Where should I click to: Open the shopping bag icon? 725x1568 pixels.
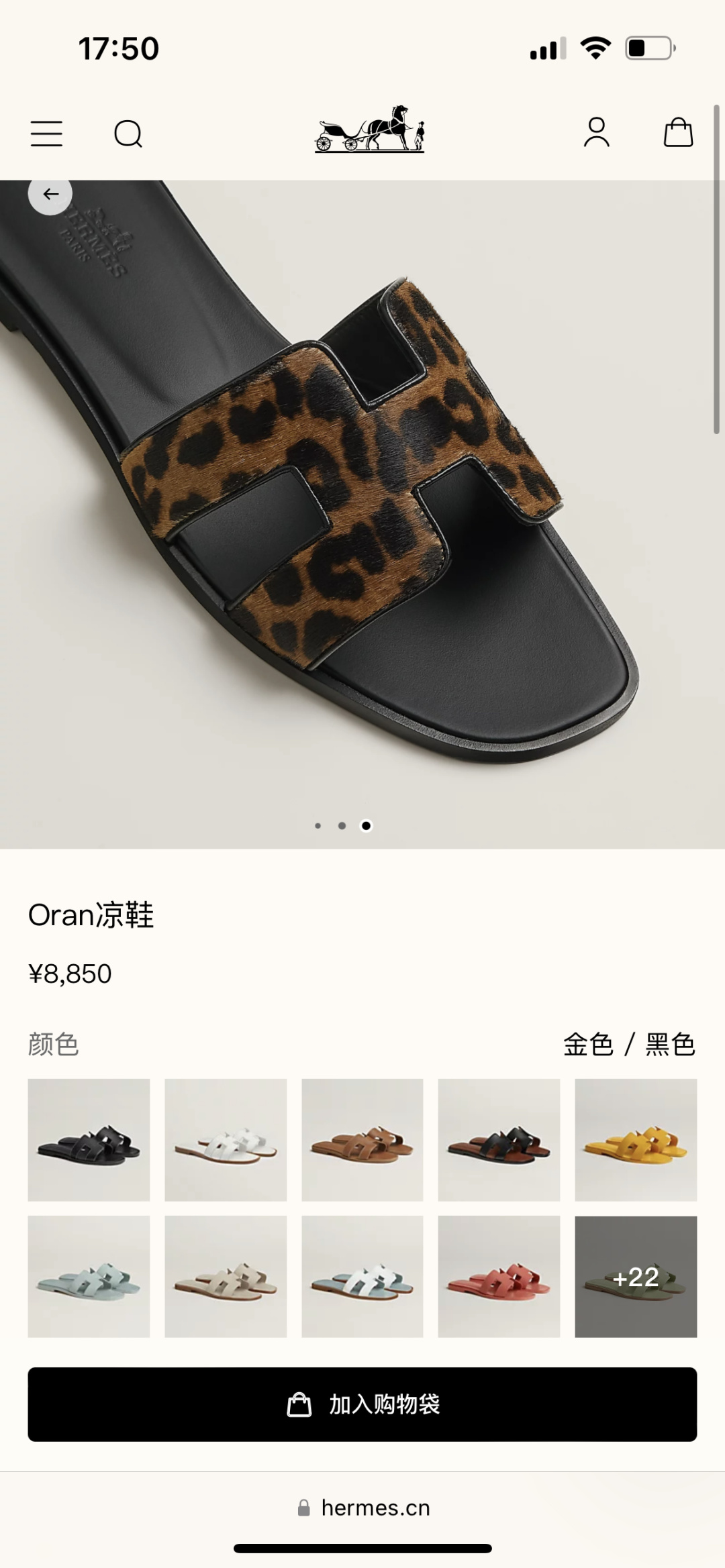pyautogui.click(x=678, y=132)
